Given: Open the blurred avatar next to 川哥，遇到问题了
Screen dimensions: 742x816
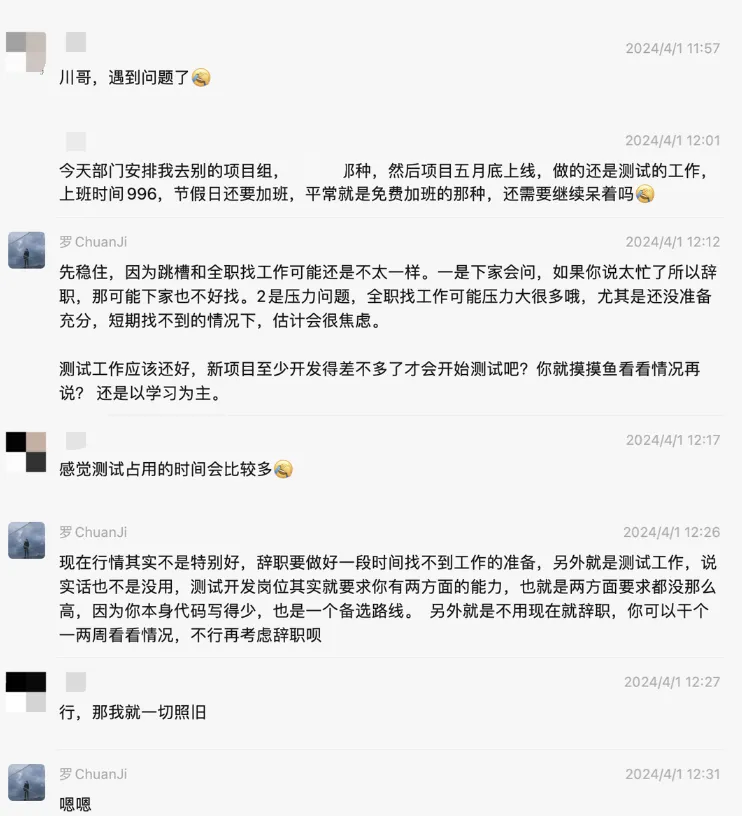Looking at the screenshot, I should click(x=26, y=51).
